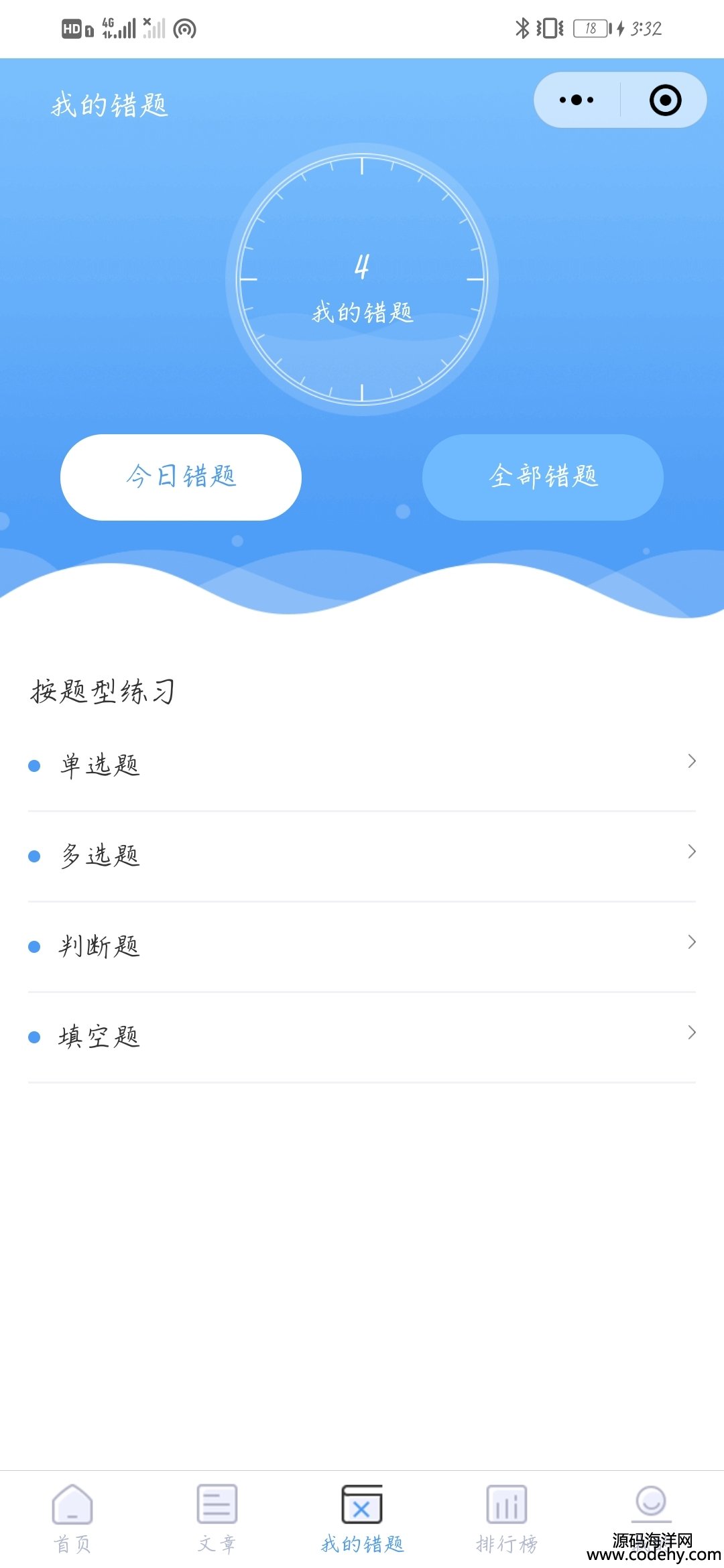Screen dimensions: 724x1568
Task: Close the mini program via the circle icon
Action: pos(665,100)
